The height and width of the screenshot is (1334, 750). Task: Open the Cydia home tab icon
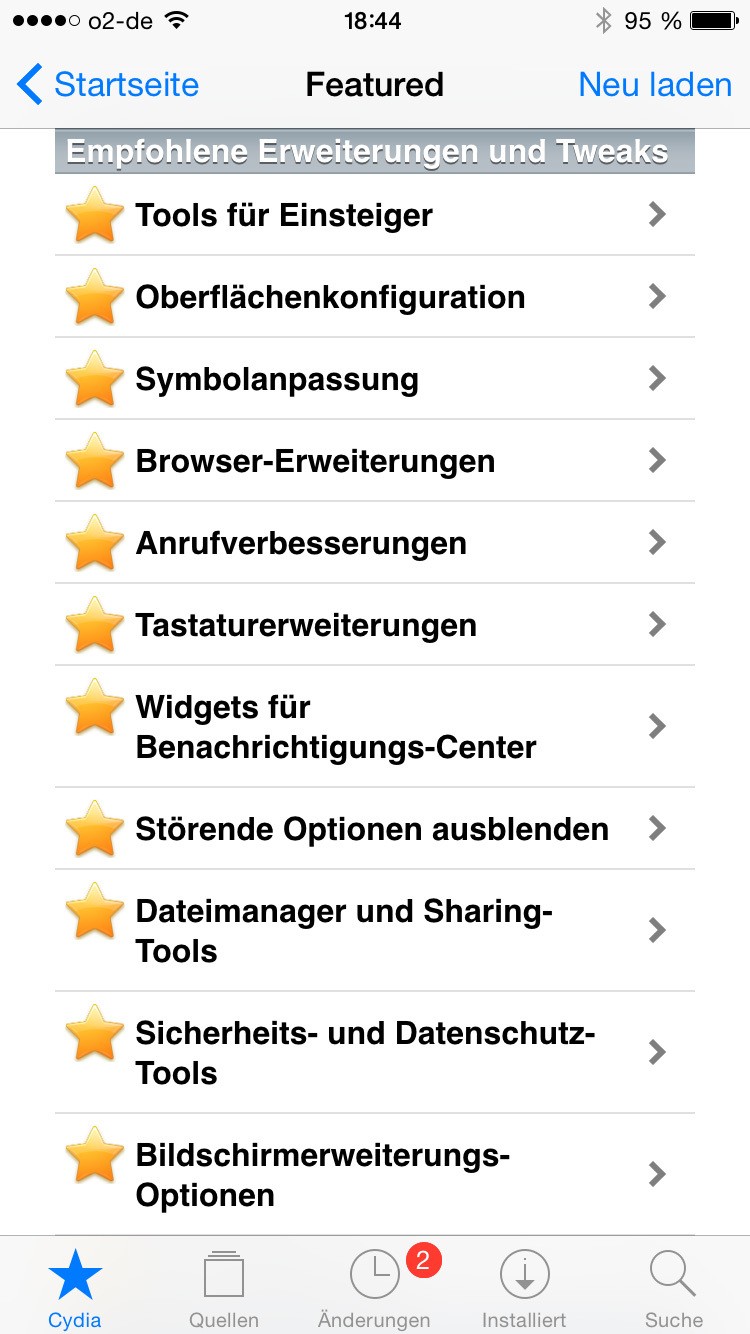75,1275
